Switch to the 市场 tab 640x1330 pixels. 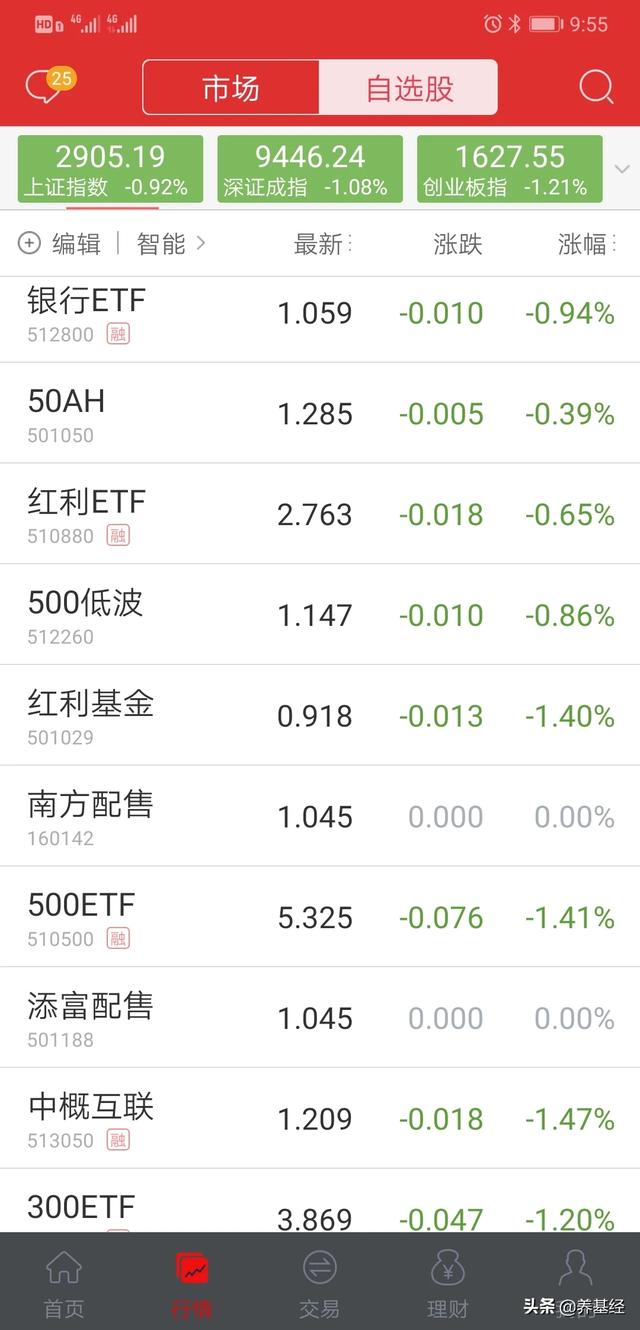(231, 88)
